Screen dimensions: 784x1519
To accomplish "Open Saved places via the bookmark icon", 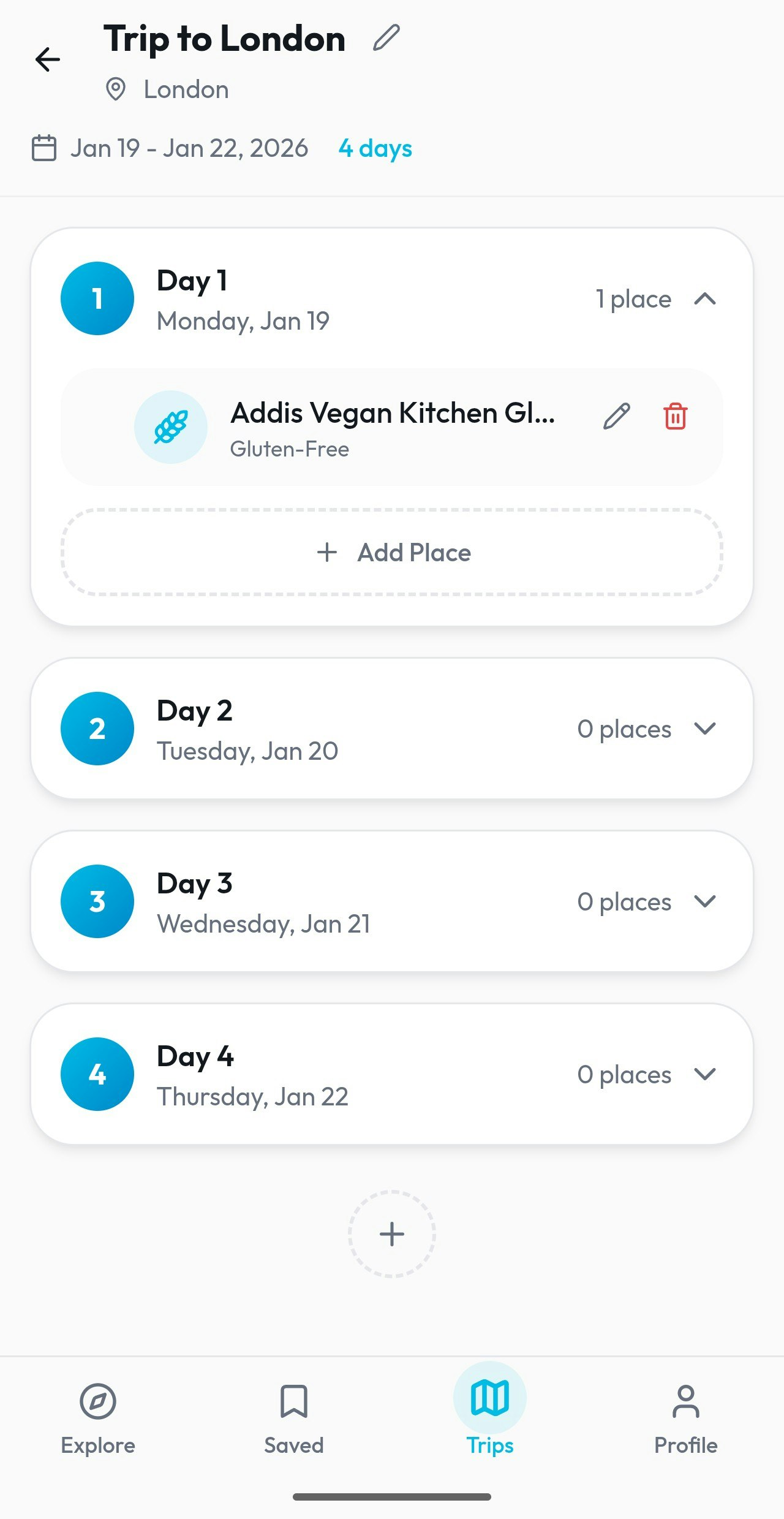I will (295, 1400).
